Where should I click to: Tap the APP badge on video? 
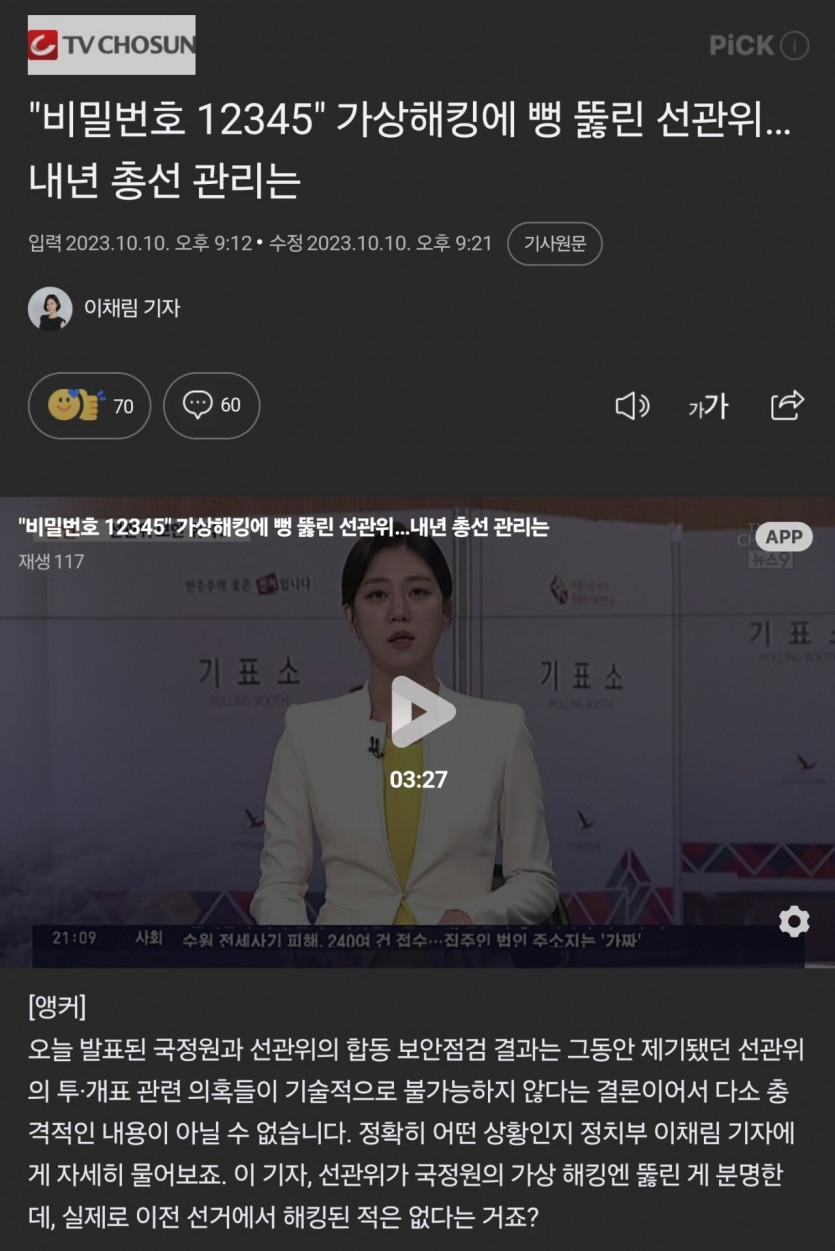click(x=783, y=537)
